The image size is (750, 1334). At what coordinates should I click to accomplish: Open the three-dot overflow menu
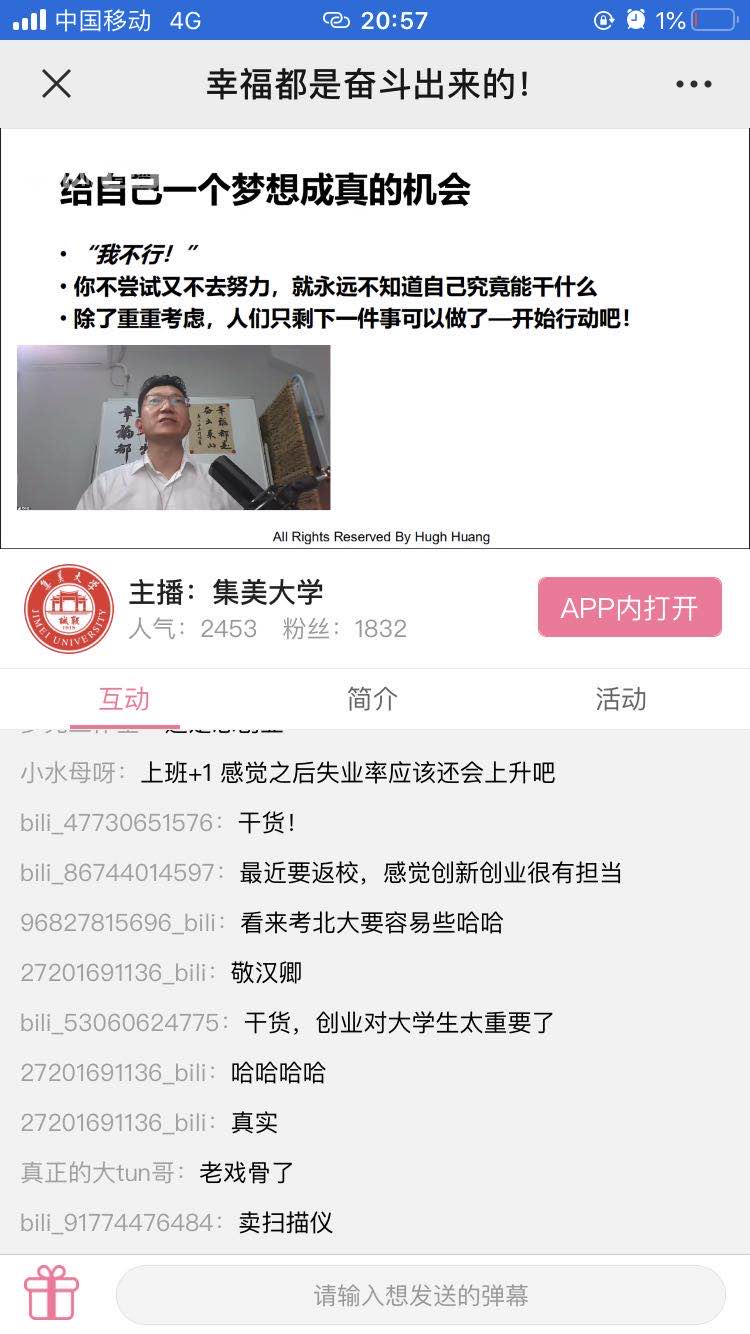pyautogui.click(x=693, y=84)
